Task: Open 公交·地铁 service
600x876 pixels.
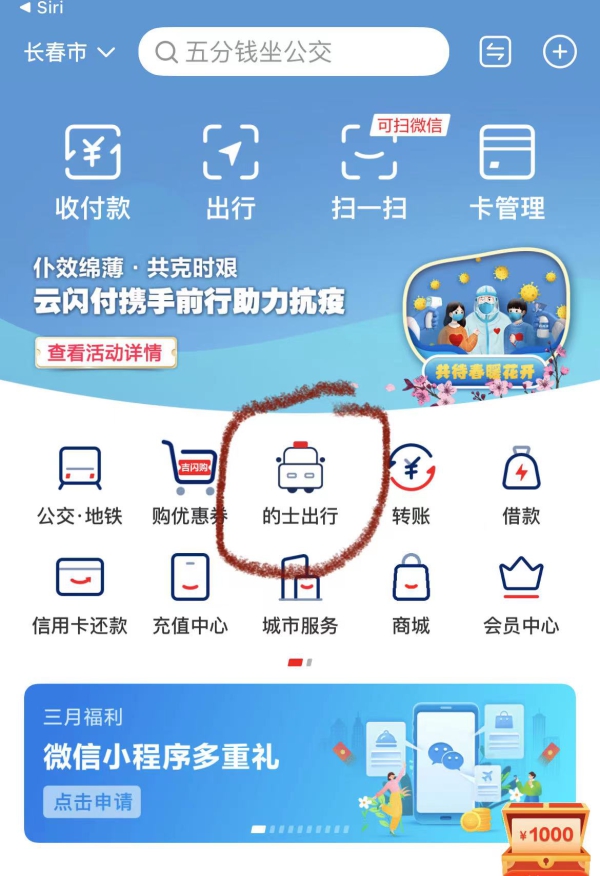Action: tap(80, 485)
